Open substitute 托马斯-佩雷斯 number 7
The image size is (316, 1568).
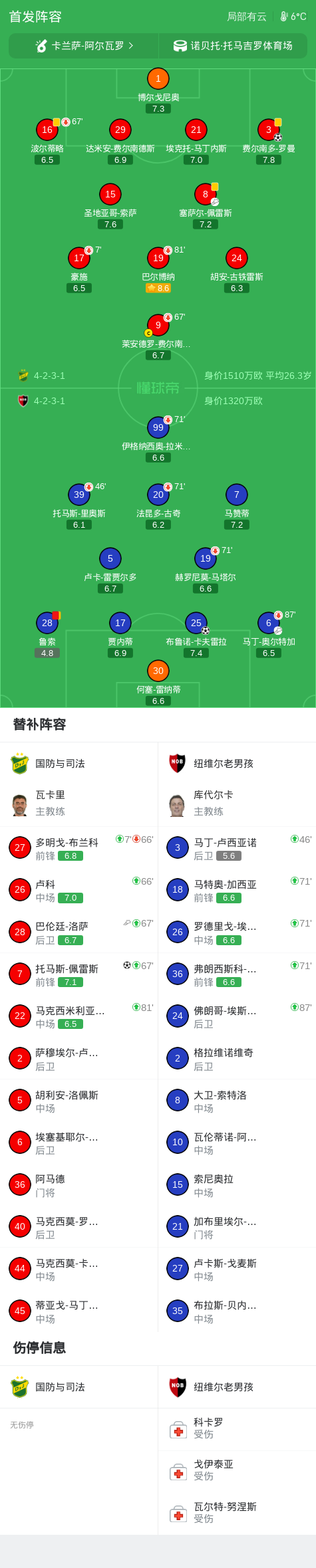point(79,974)
